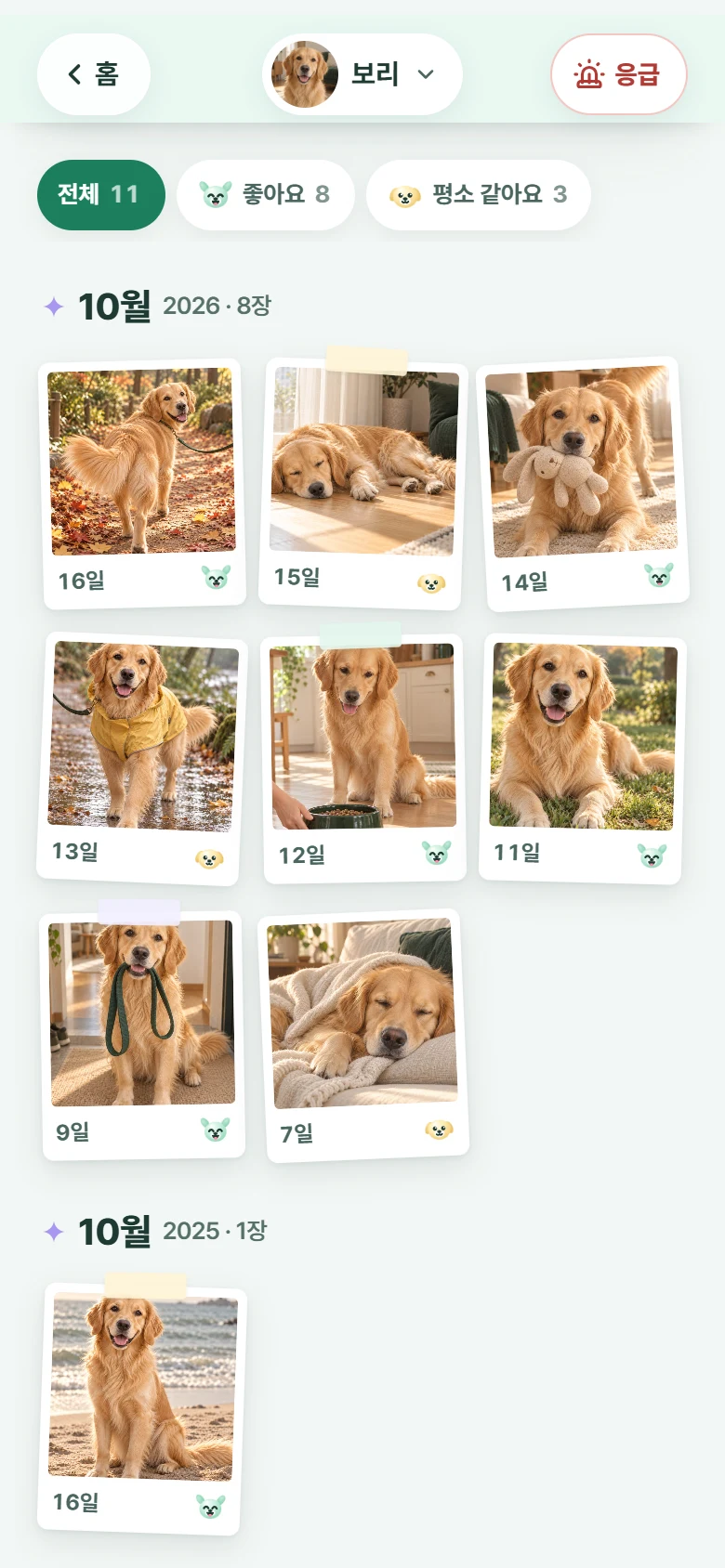View the 7일 blanket nap photo

(362, 1036)
